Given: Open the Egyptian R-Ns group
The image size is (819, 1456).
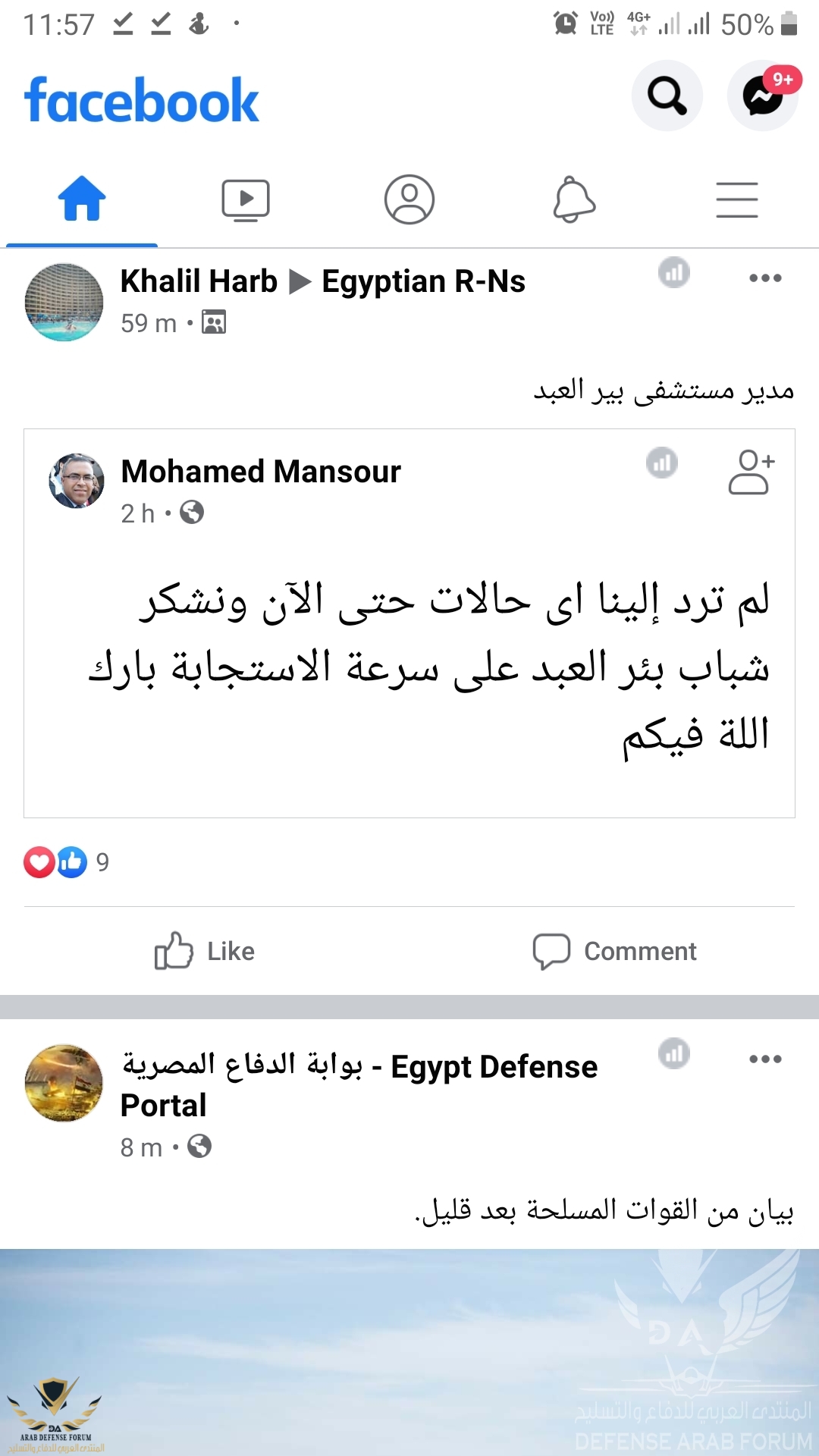Looking at the screenshot, I should (423, 281).
